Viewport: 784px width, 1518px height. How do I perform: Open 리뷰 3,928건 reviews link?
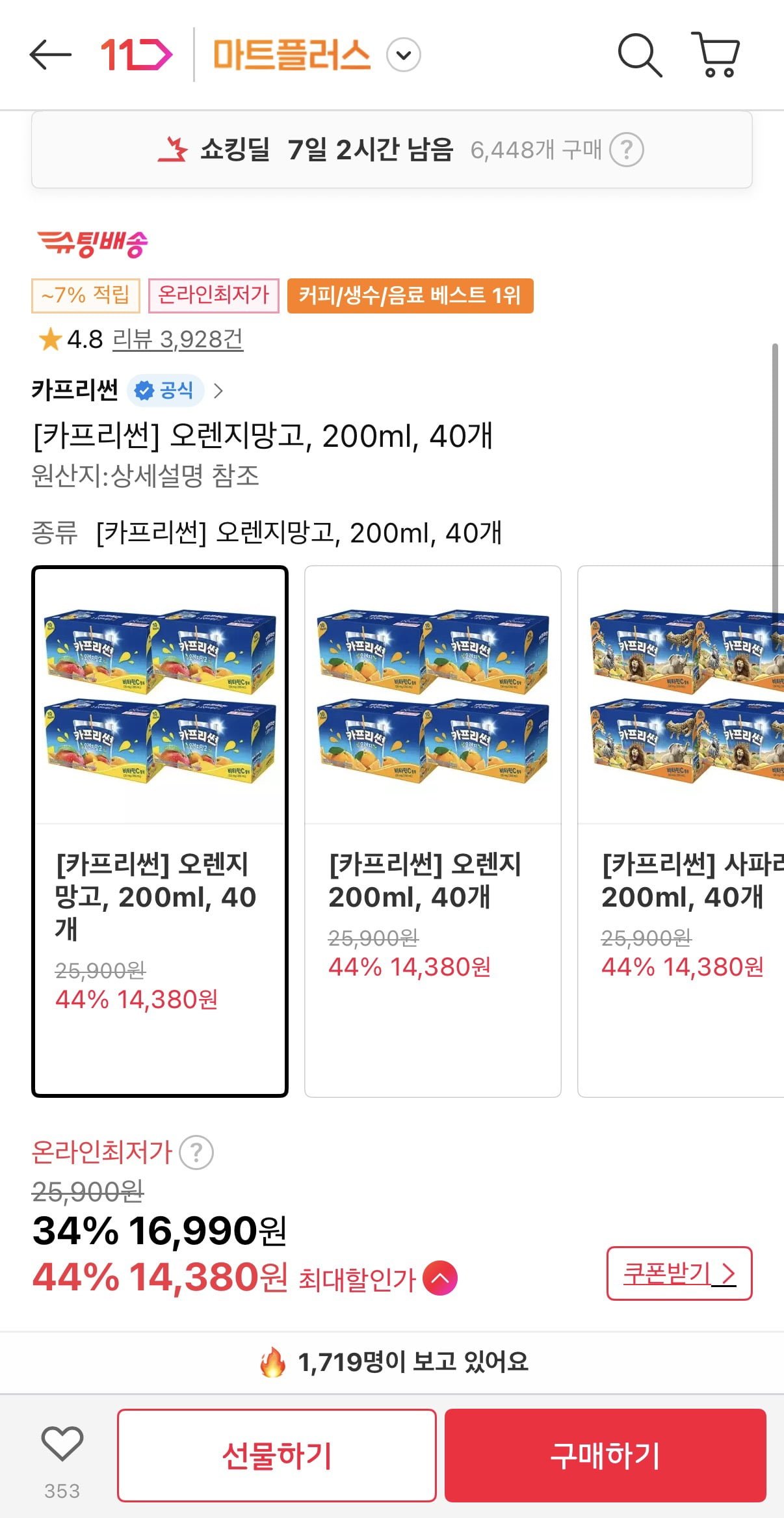click(x=177, y=339)
